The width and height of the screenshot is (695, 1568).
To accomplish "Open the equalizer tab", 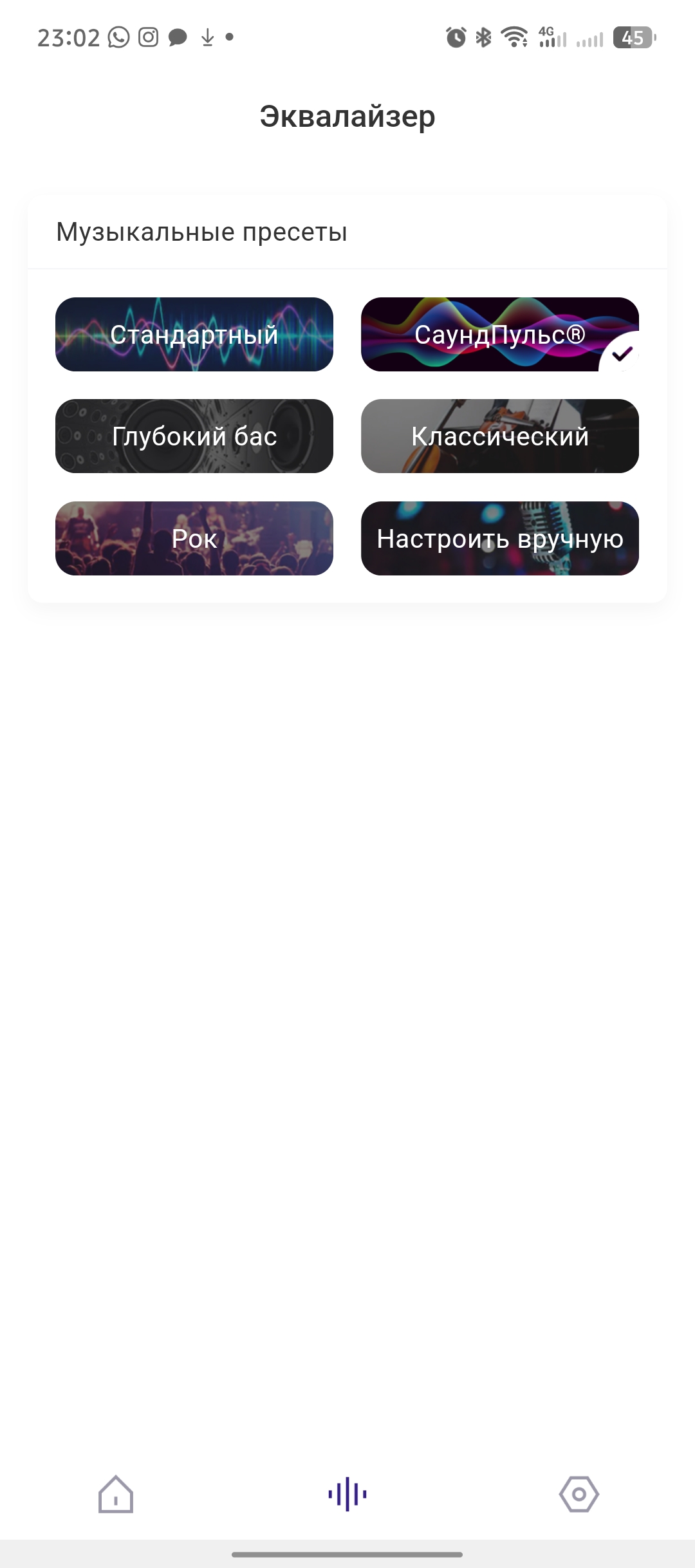I will pos(347,1493).
